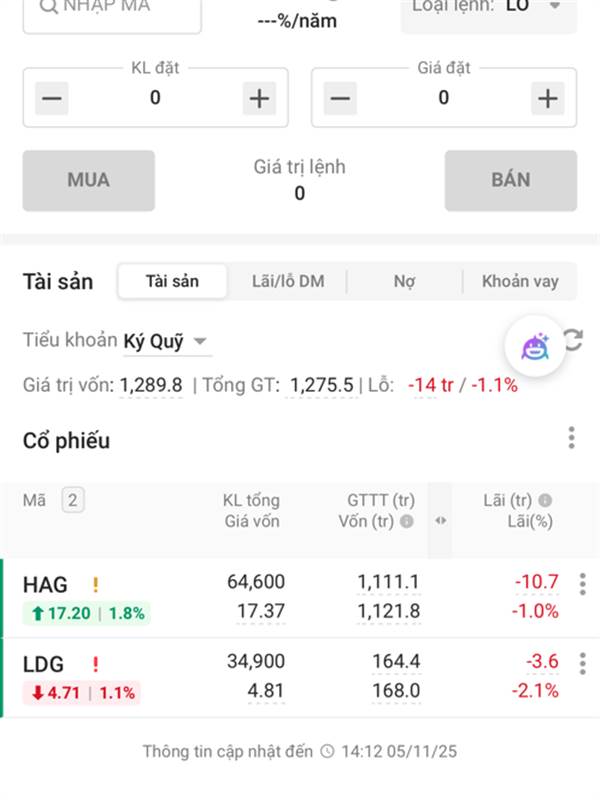600x800 pixels.
Task: Increase the order price (Giá đặt)
Action: pos(547,98)
